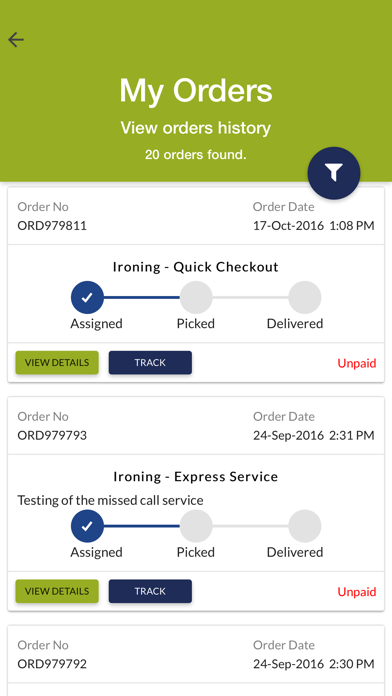
Task: Go back using the arrow icon
Action: [16, 40]
